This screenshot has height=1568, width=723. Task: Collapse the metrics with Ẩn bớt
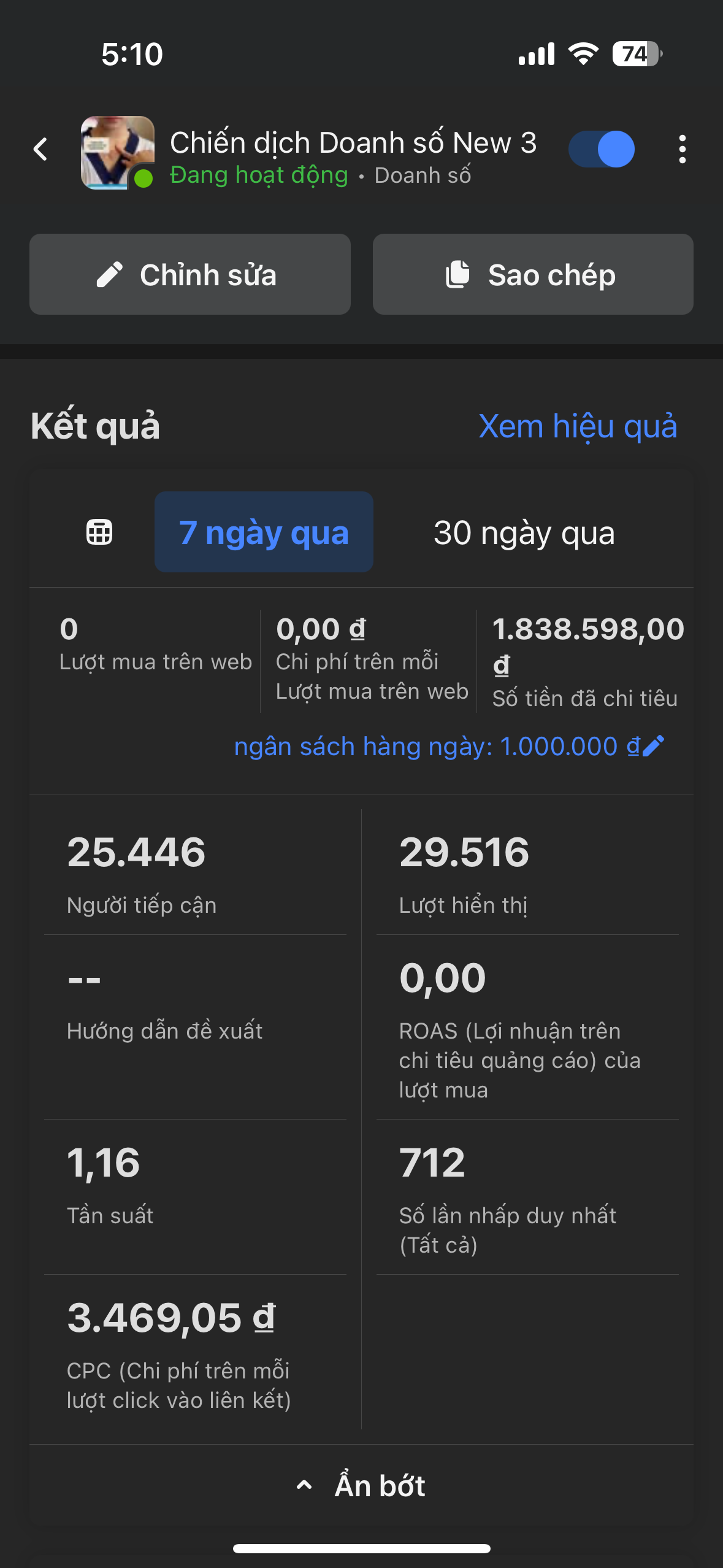[362, 1485]
